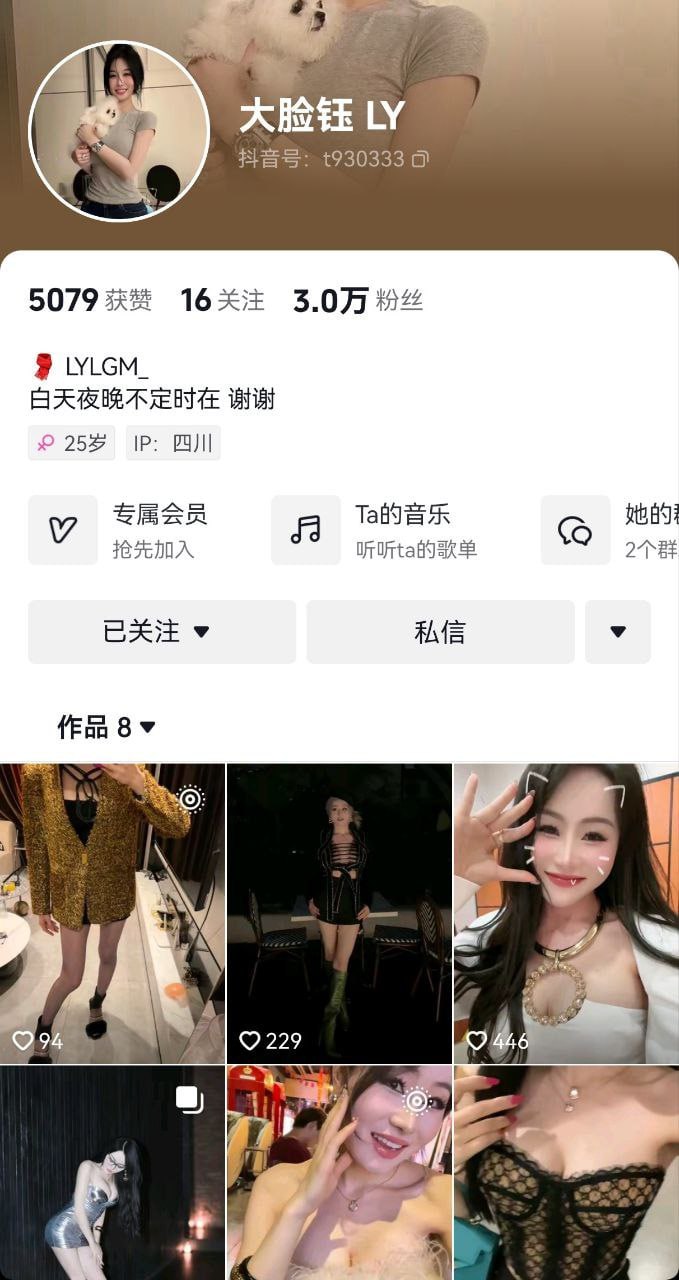Open the profile avatar picture
This screenshot has height=1280, width=679.
coord(119,131)
